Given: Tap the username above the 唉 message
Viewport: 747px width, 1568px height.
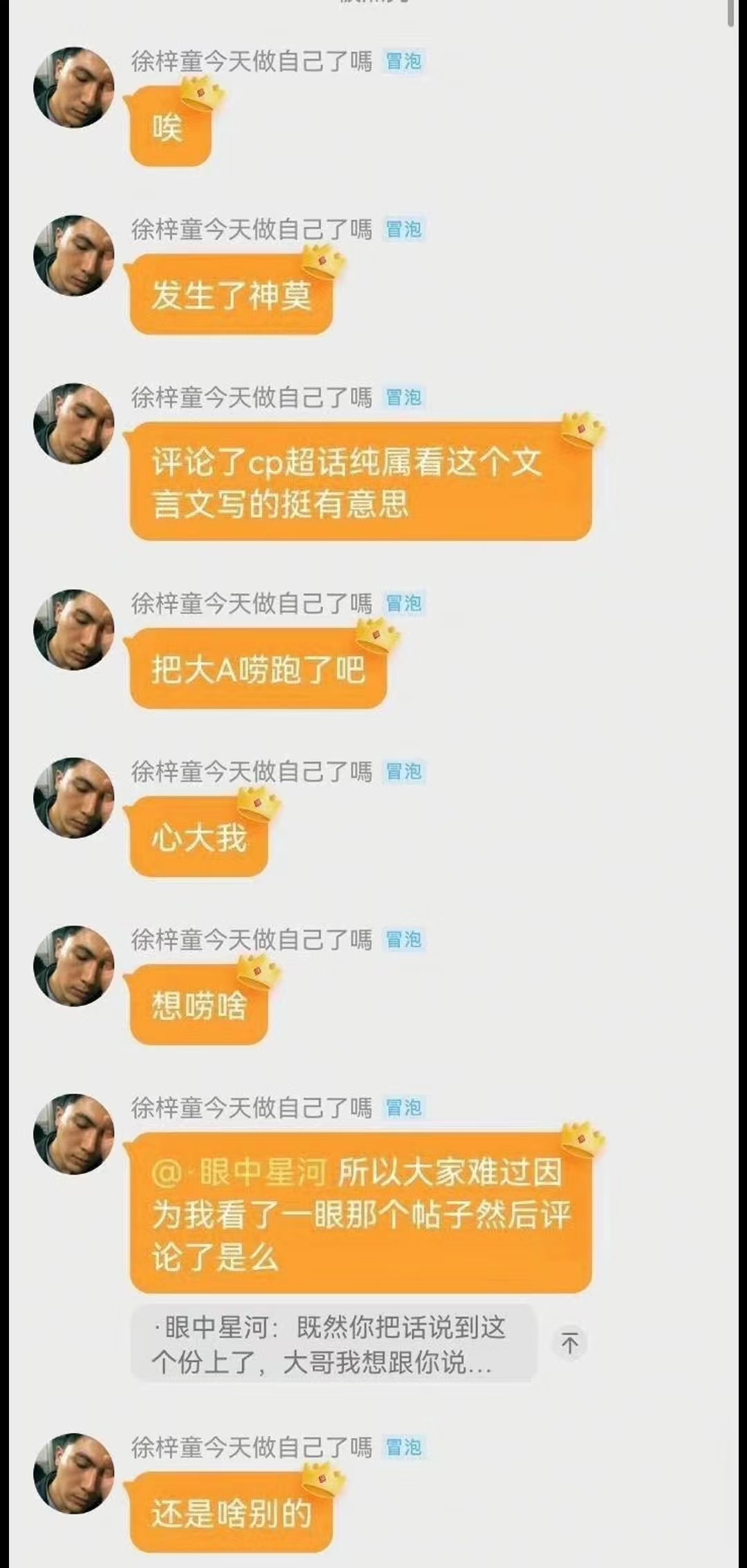Looking at the screenshot, I should pos(252,62).
